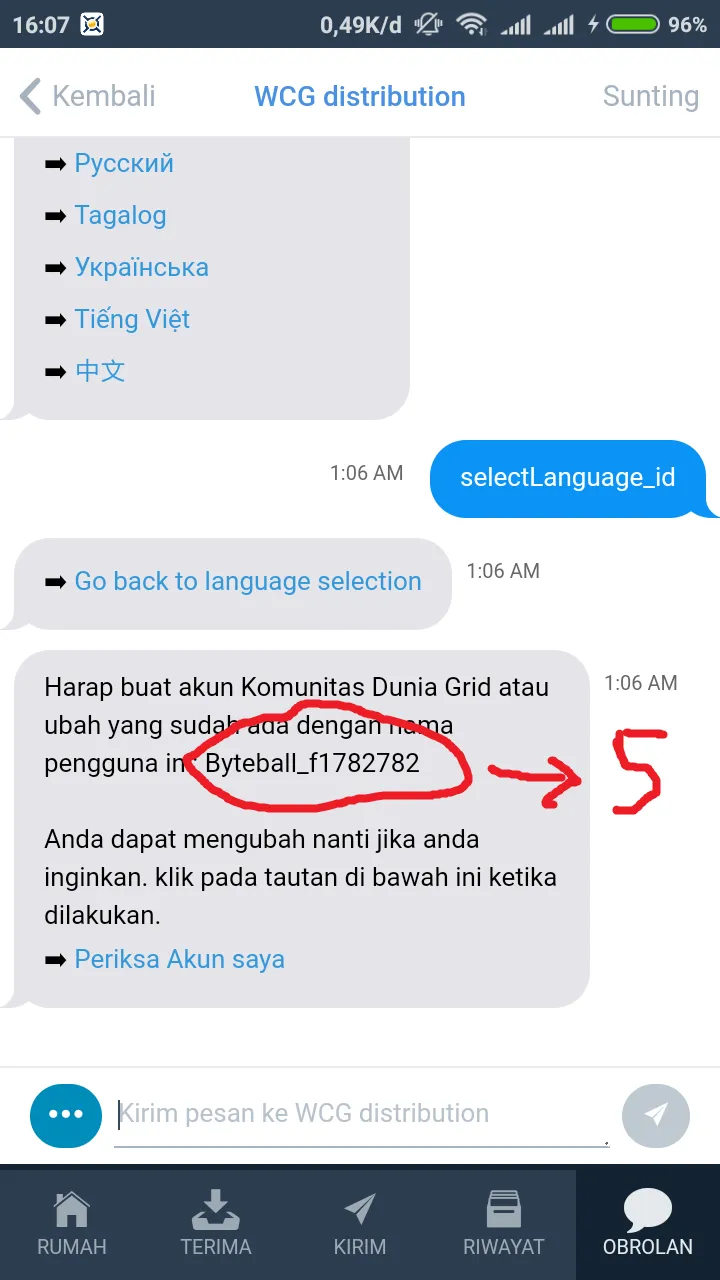
Task: Pick the Tiếng Việt language link
Action: tap(132, 319)
